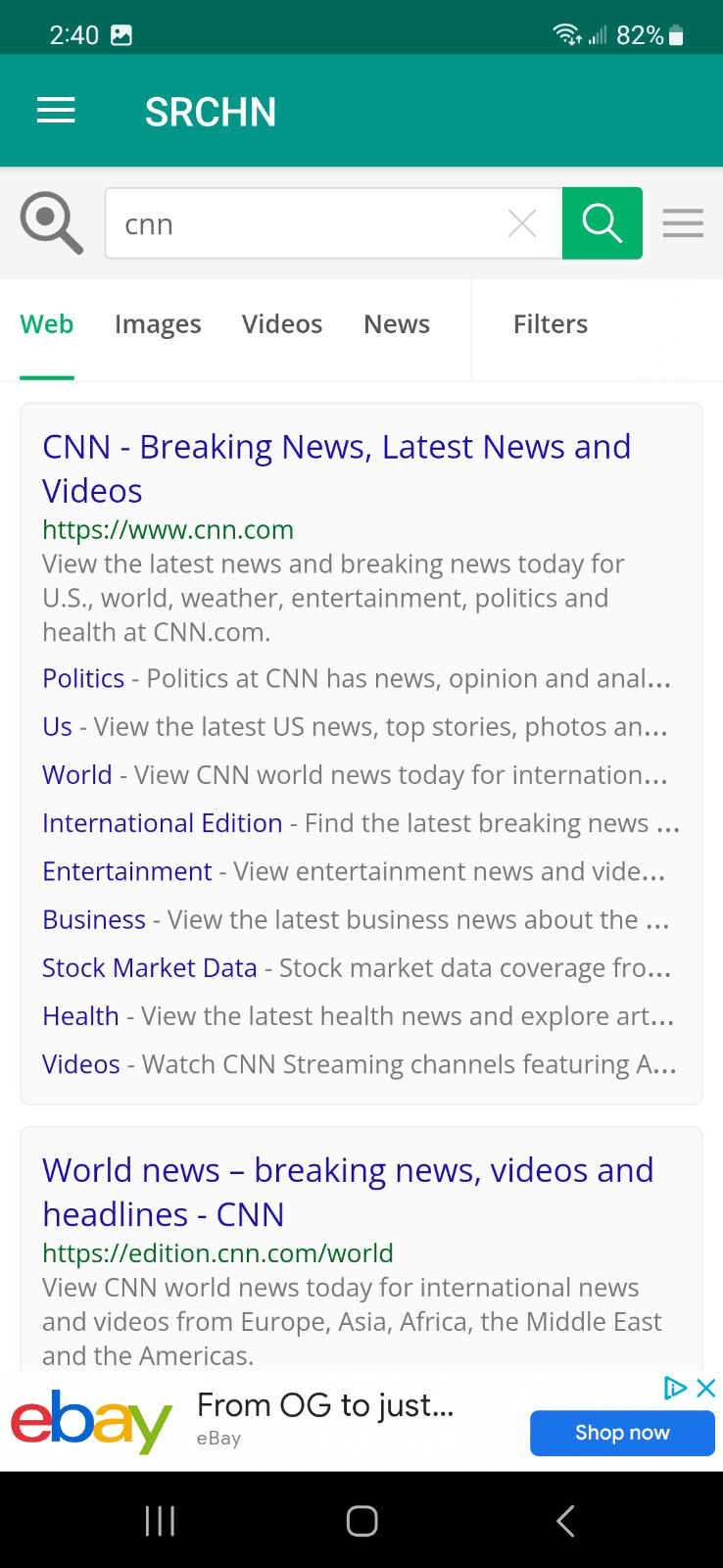Open the Politics sitelink
Image resolution: width=723 pixels, height=1568 pixels.
[x=83, y=678]
